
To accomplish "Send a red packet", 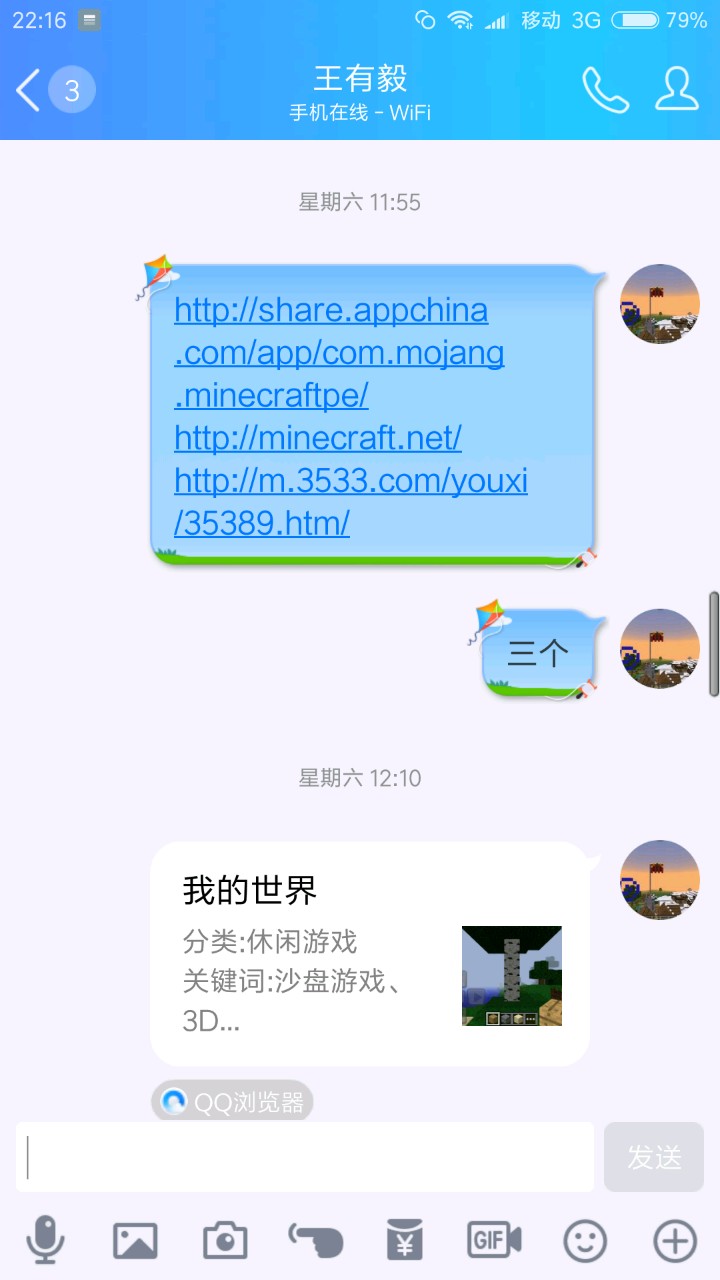I will [405, 1241].
